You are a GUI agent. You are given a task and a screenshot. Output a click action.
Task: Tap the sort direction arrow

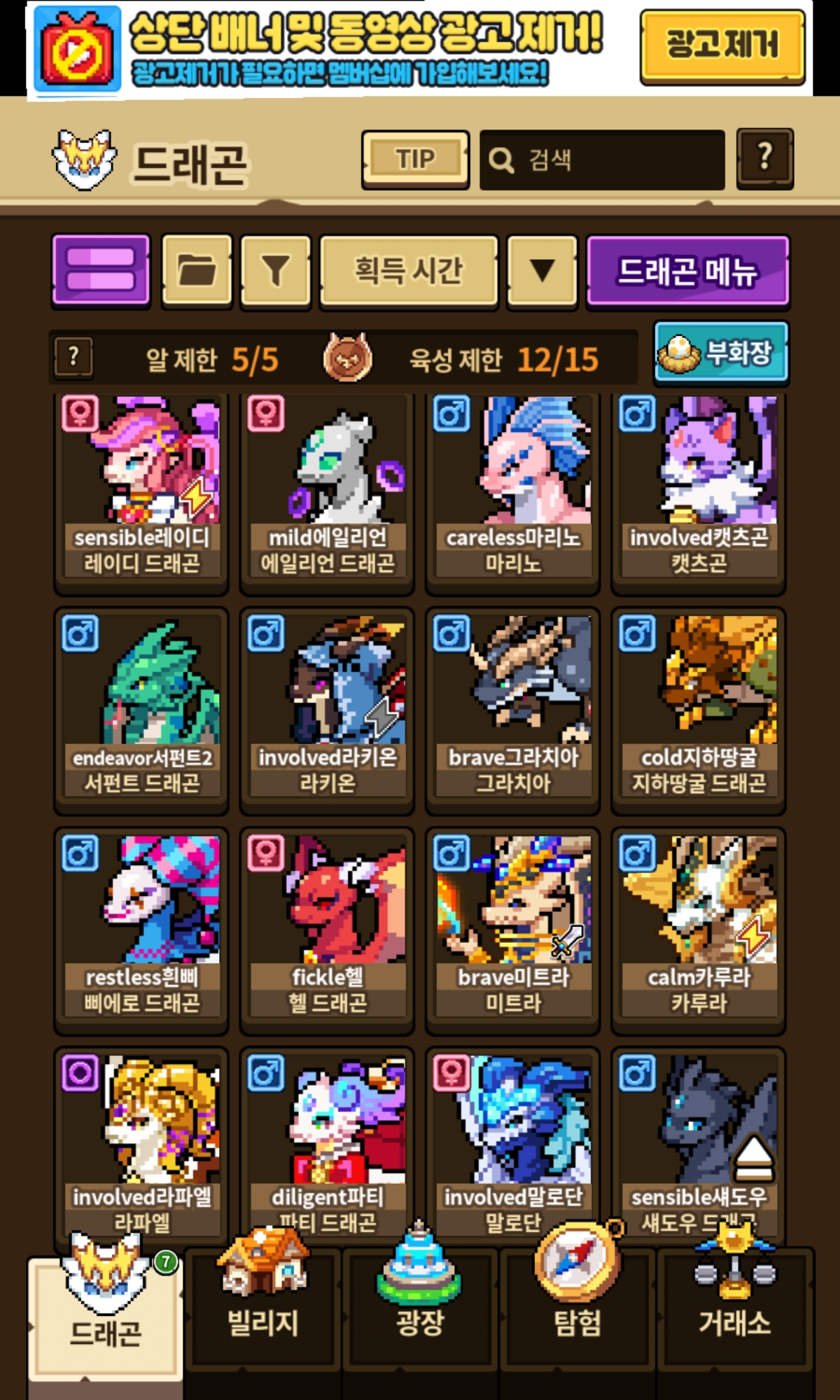(542, 271)
